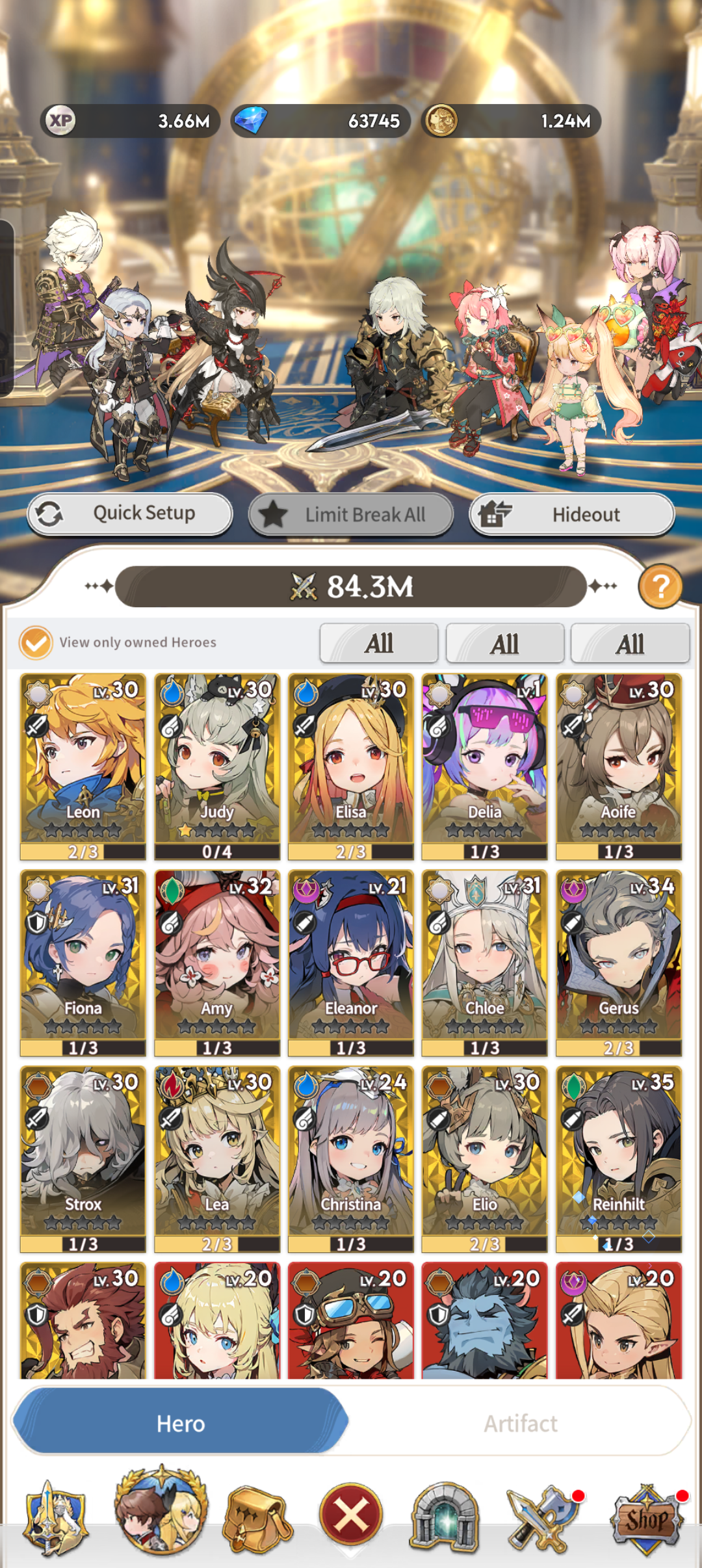
Task: Open Gerus hero details
Action: [x=619, y=963]
